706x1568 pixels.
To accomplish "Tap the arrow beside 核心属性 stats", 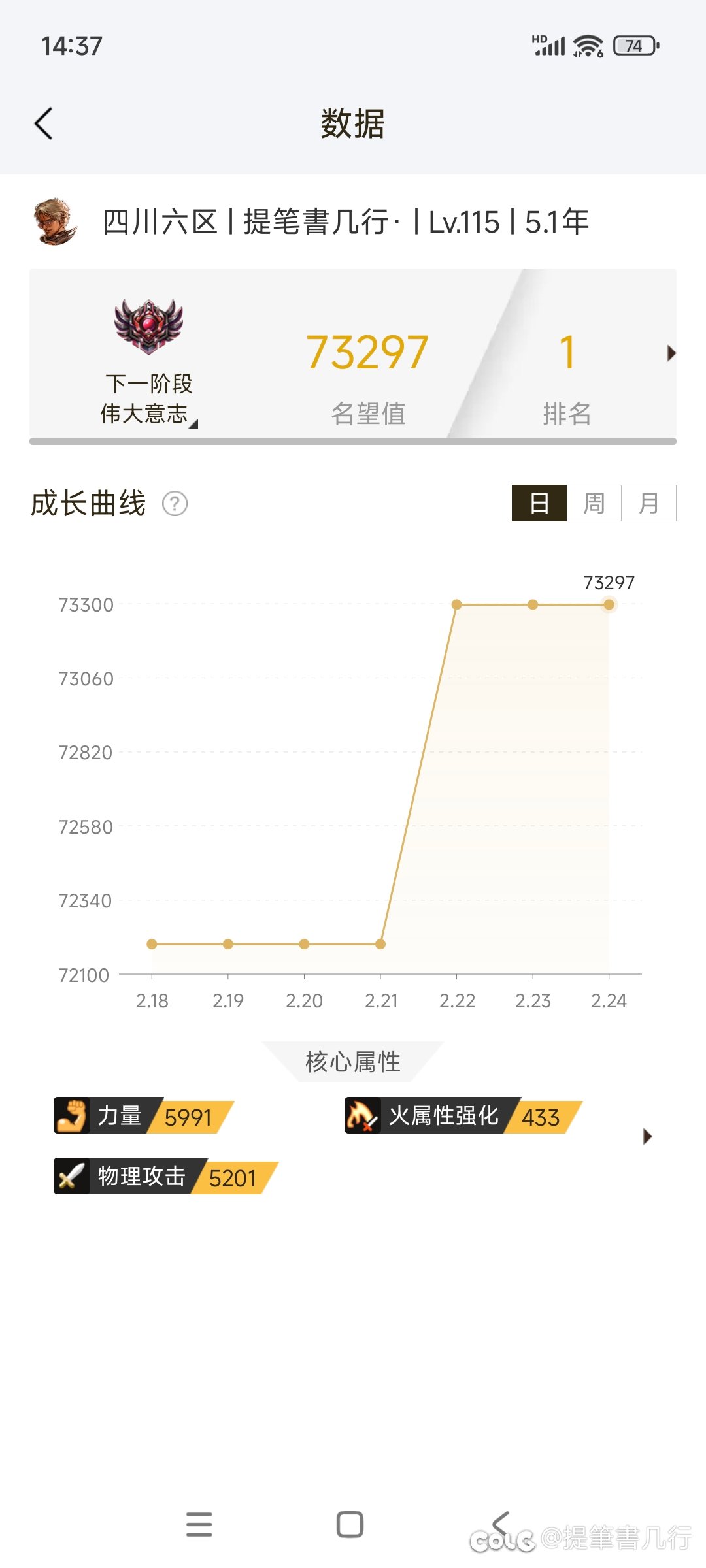I will (647, 1136).
